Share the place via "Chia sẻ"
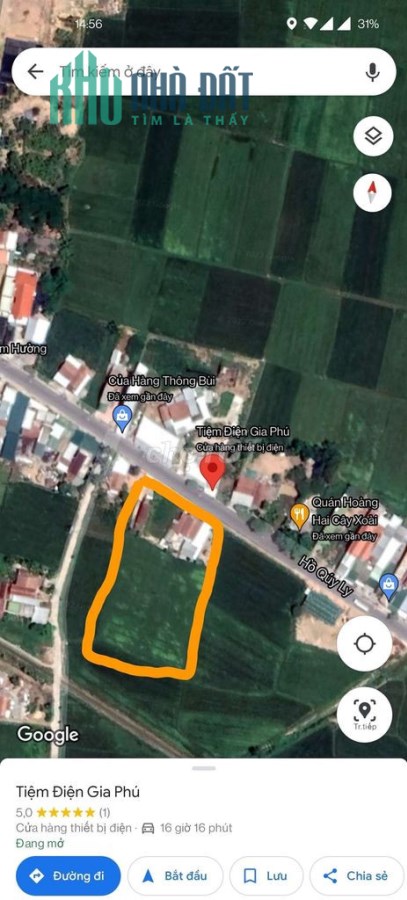407x900 pixels. click(358, 876)
